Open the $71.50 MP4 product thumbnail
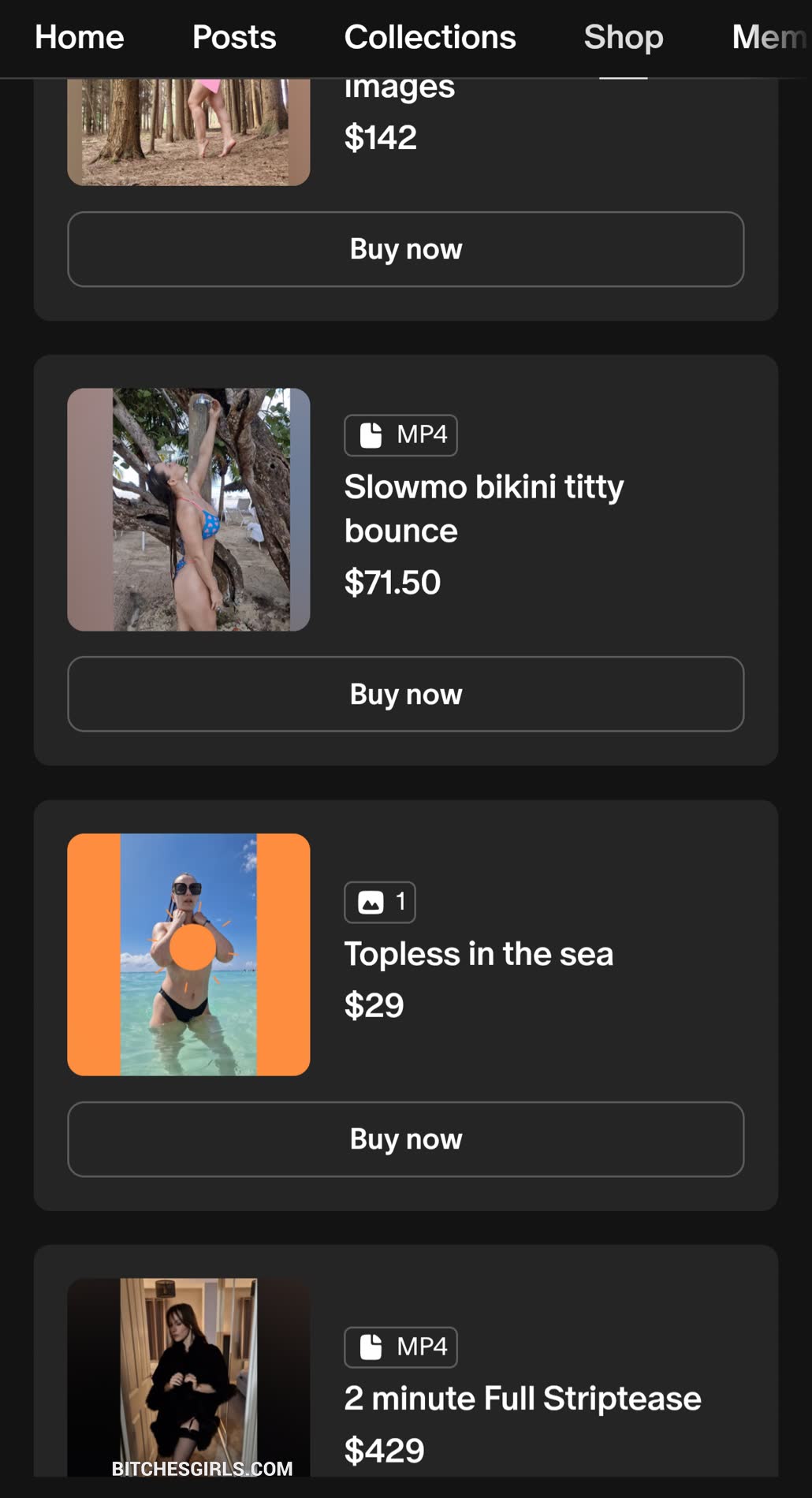The width and height of the screenshot is (812, 1498). click(188, 509)
